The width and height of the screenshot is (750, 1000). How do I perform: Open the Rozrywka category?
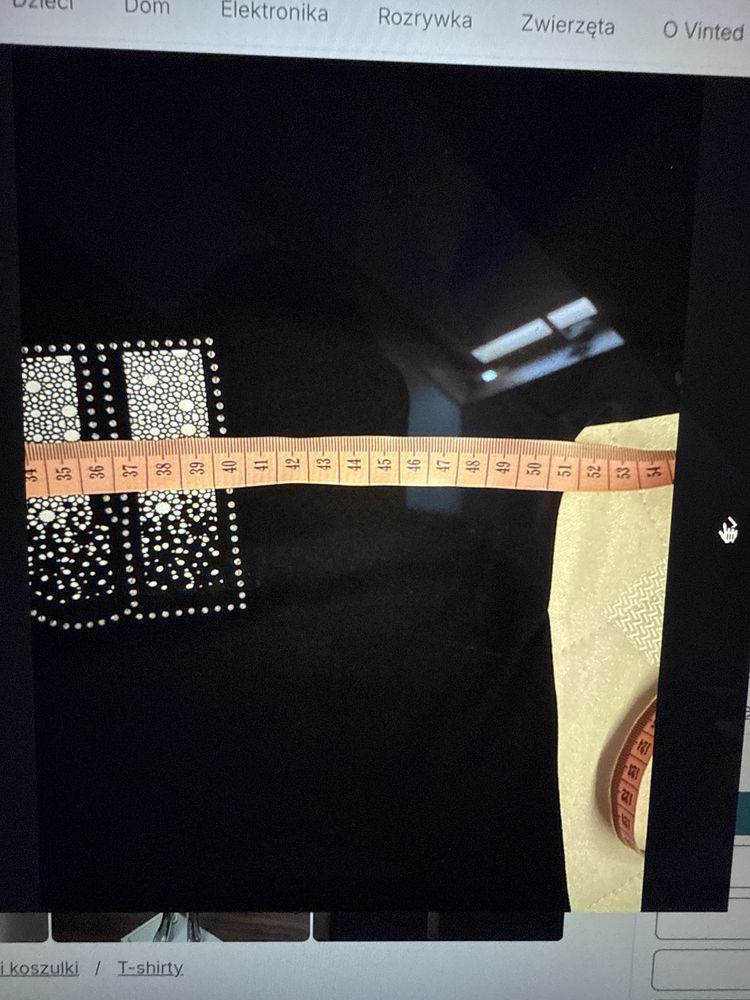tap(424, 19)
